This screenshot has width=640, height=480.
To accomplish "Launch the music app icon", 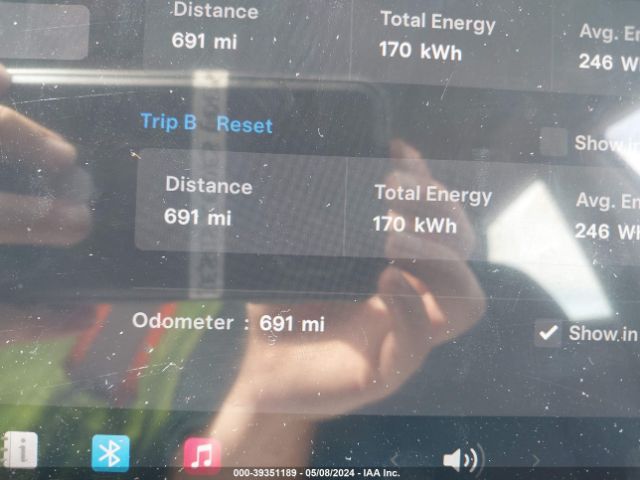I will [202, 455].
